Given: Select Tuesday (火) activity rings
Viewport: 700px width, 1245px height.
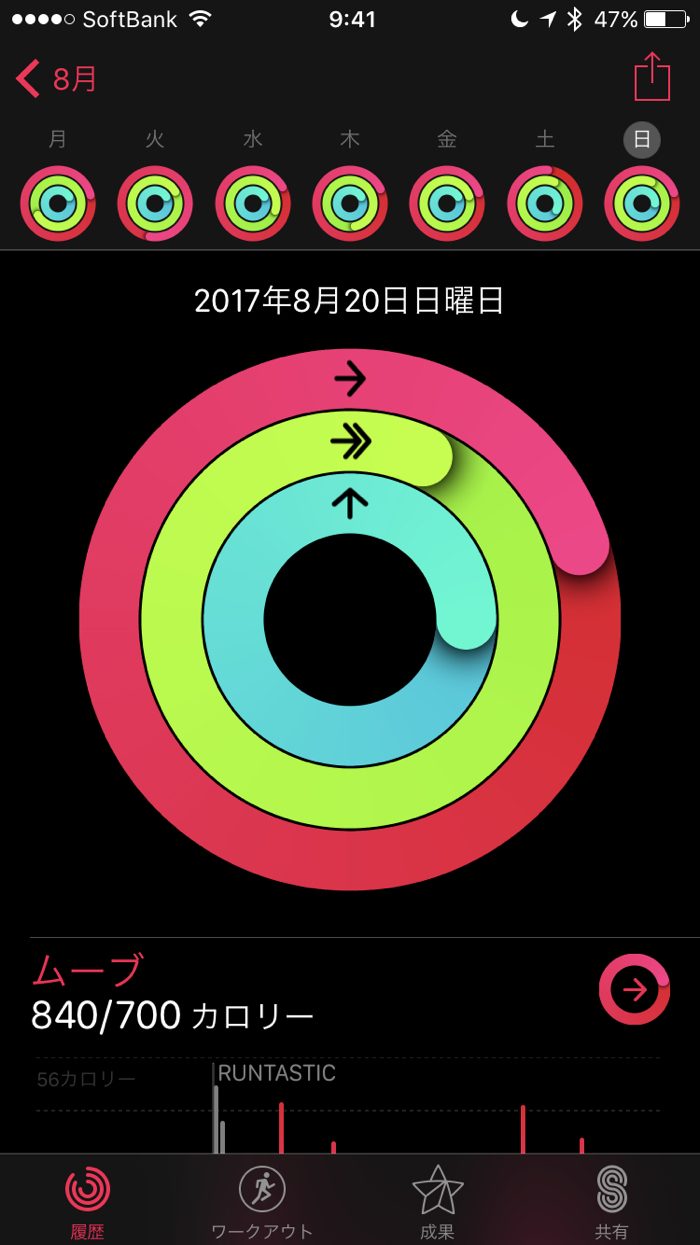Looking at the screenshot, I should [x=155, y=203].
